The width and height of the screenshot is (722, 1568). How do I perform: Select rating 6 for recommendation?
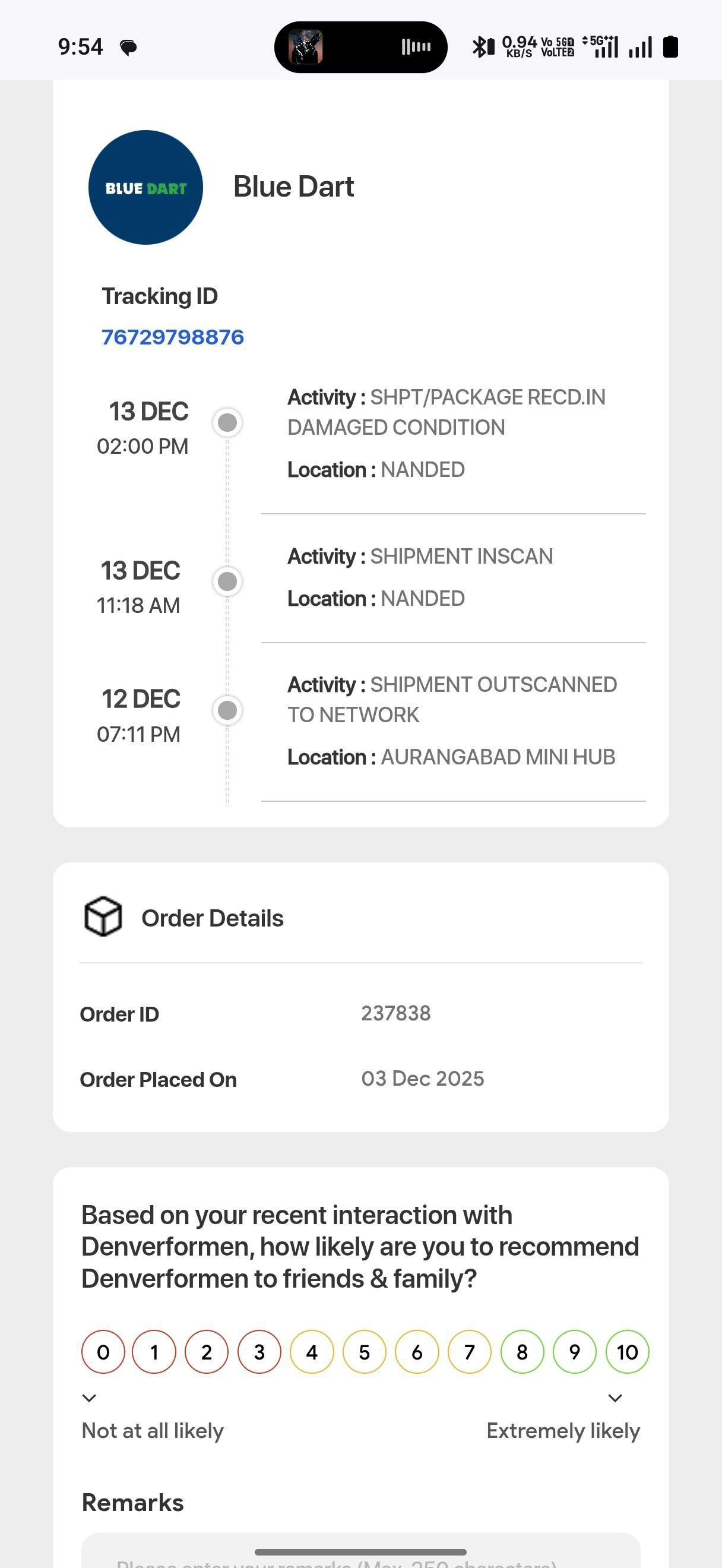click(417, 1352)
